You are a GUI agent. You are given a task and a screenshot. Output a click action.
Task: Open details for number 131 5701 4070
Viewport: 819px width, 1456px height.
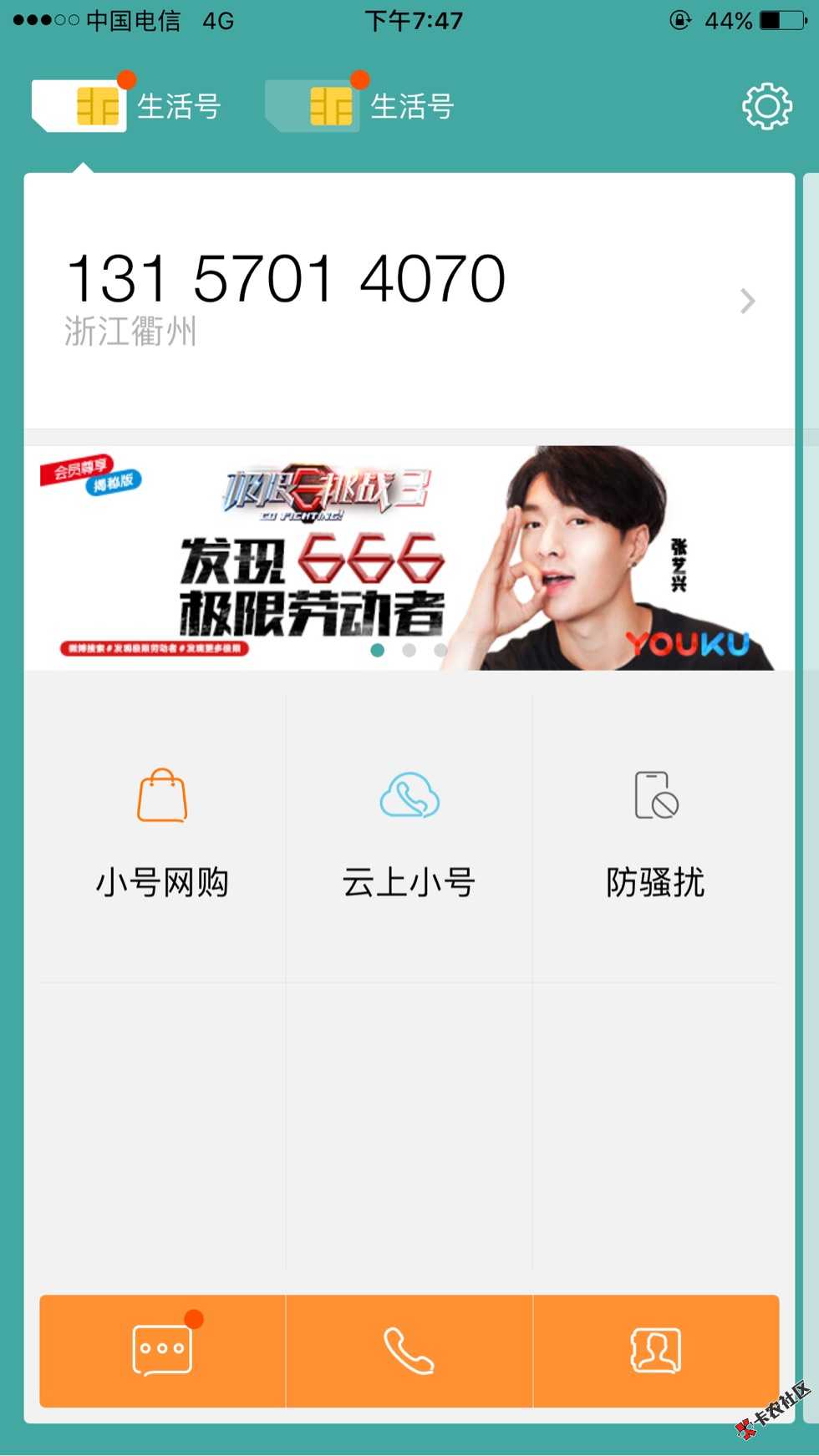pyautogui.click(x=409, y=301)
